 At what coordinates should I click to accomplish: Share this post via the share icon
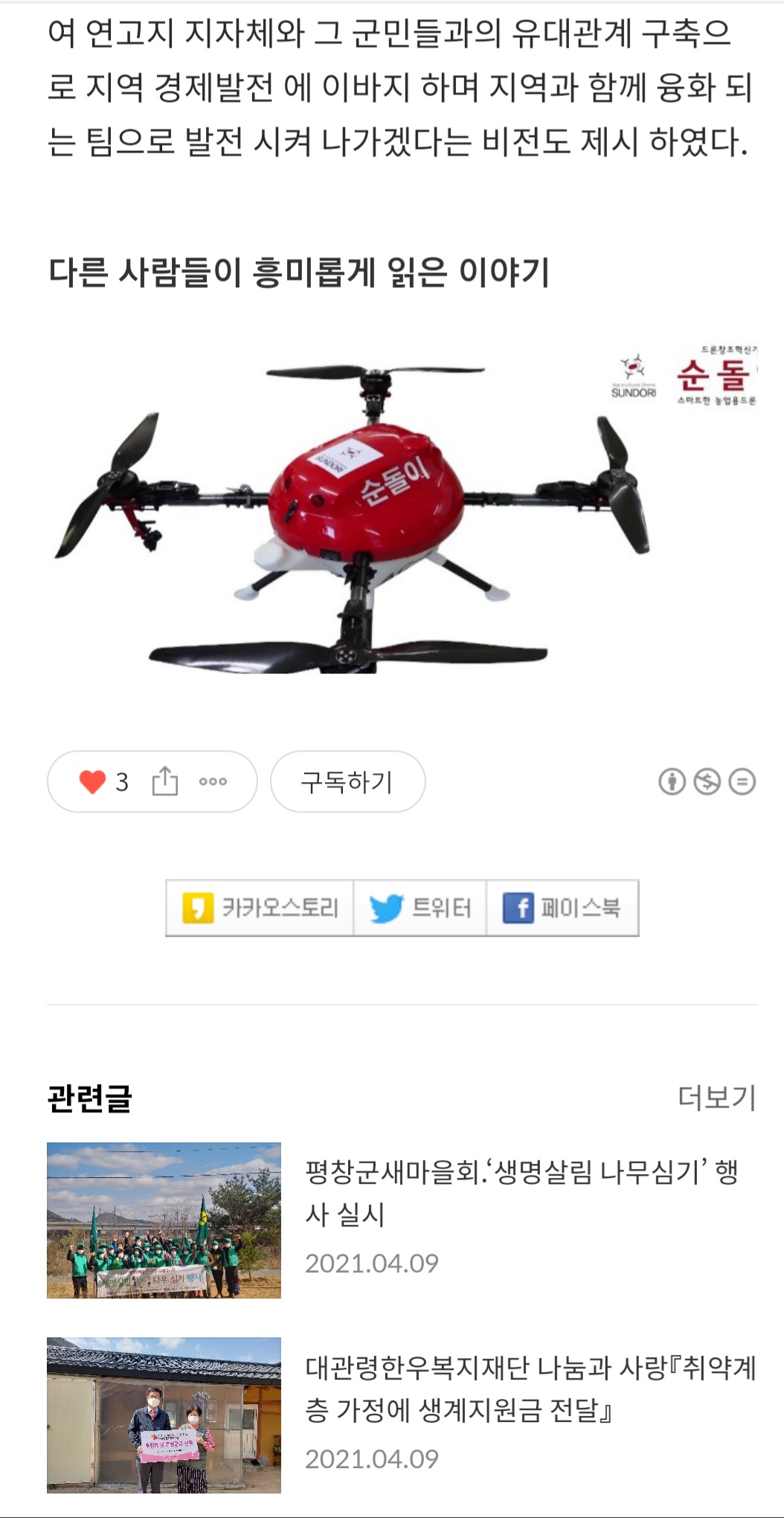pos(165,782)
